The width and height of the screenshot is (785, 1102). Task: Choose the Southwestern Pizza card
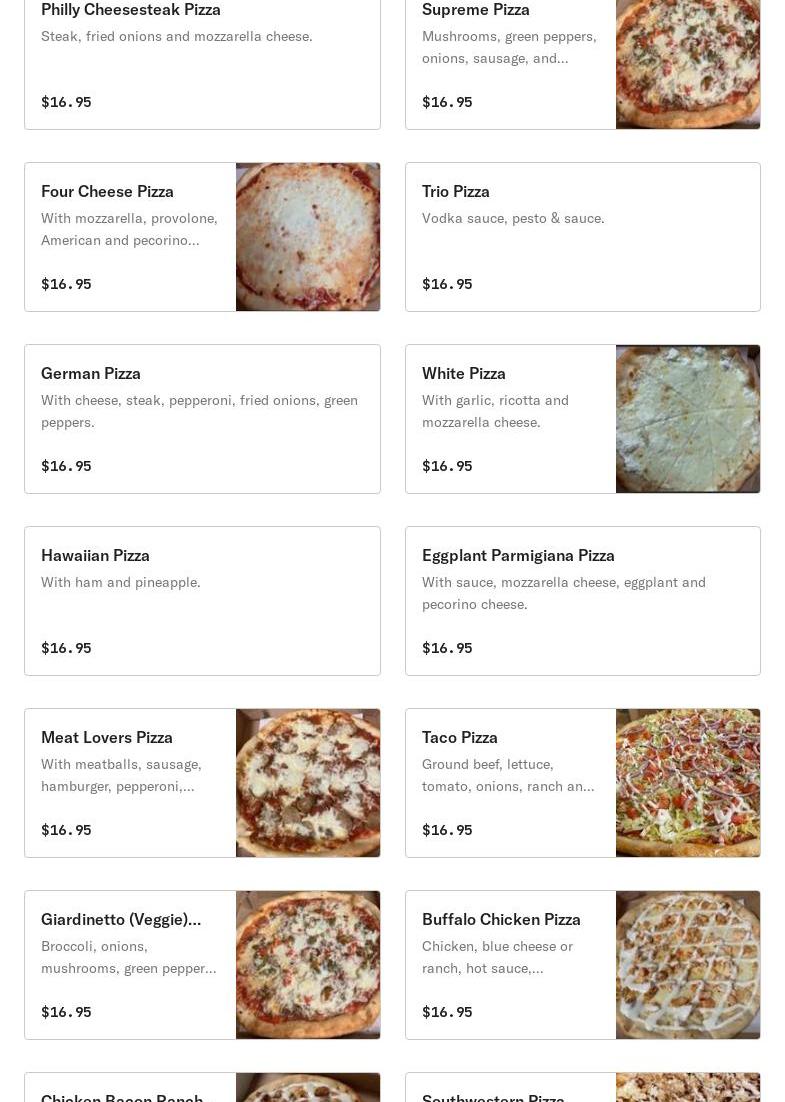(x=582, y=1089)
